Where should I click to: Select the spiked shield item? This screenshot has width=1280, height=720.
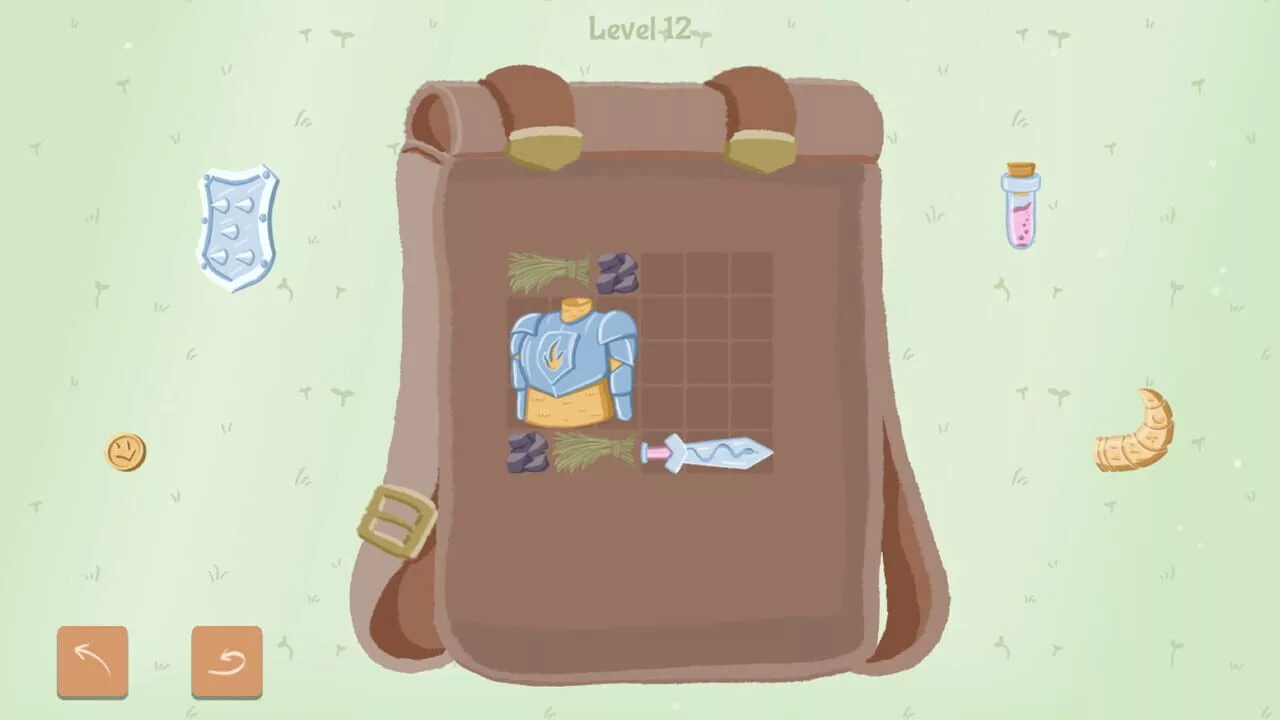tap(237, 228)
